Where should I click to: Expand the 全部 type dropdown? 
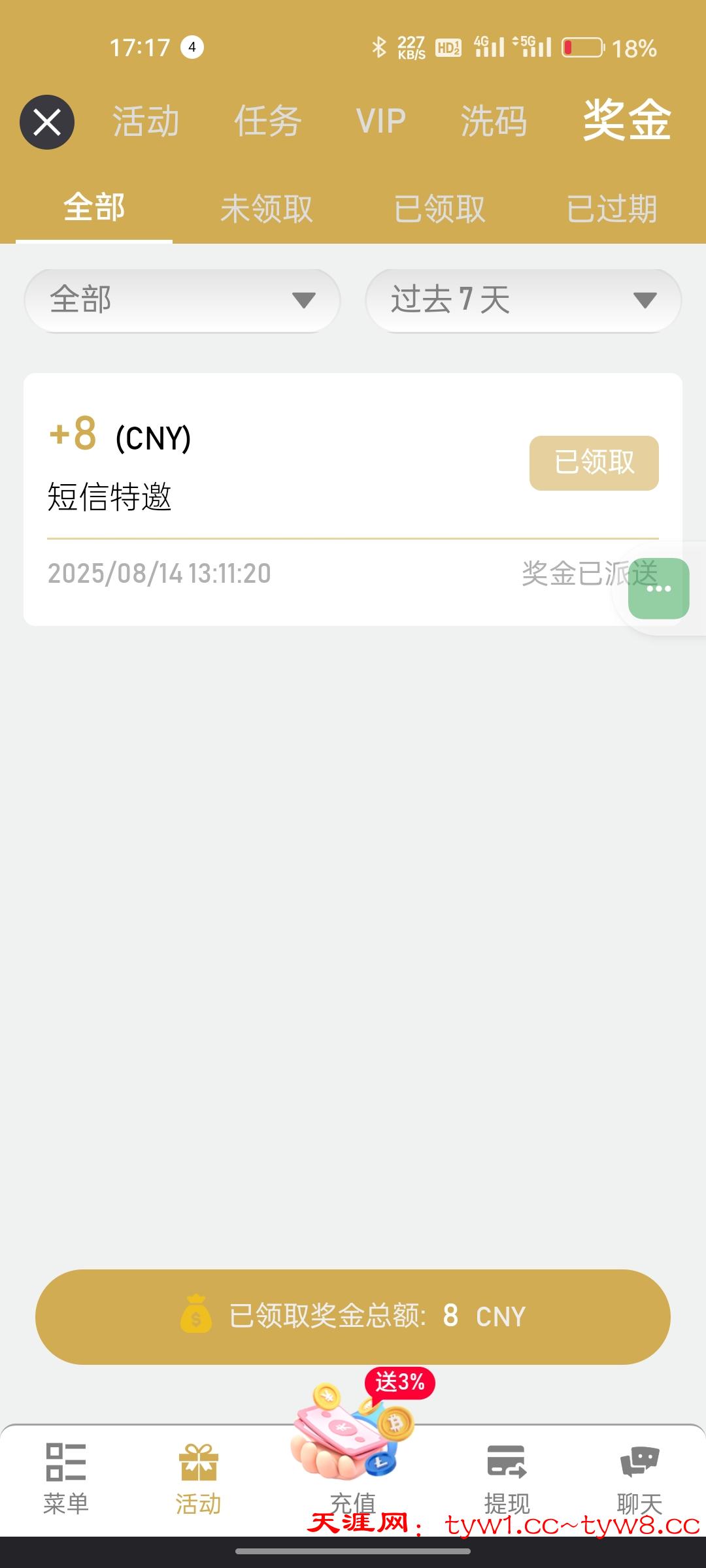click(x=182, y=301)
